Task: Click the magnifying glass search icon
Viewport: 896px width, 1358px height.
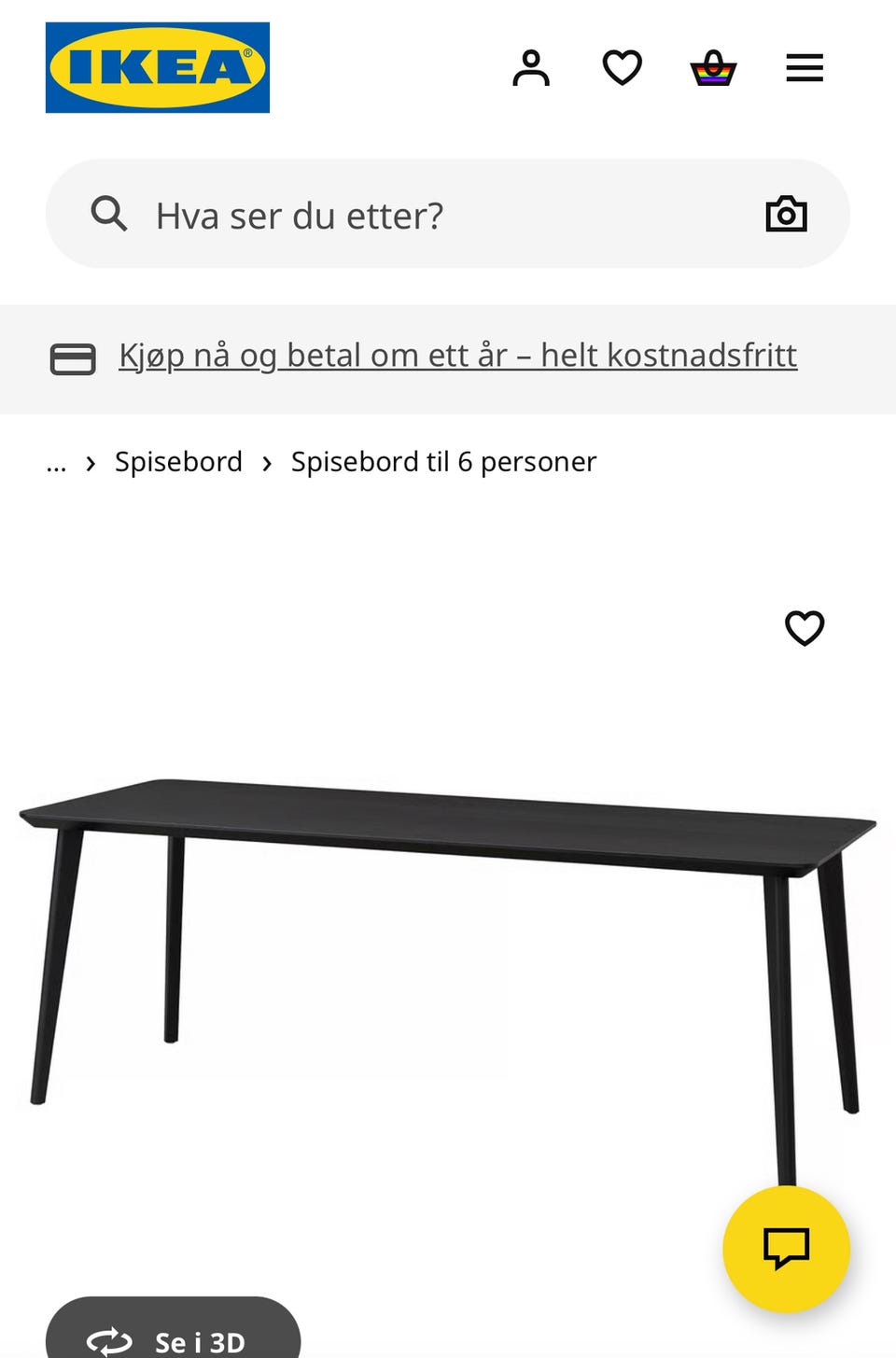Action: [109, 214]
